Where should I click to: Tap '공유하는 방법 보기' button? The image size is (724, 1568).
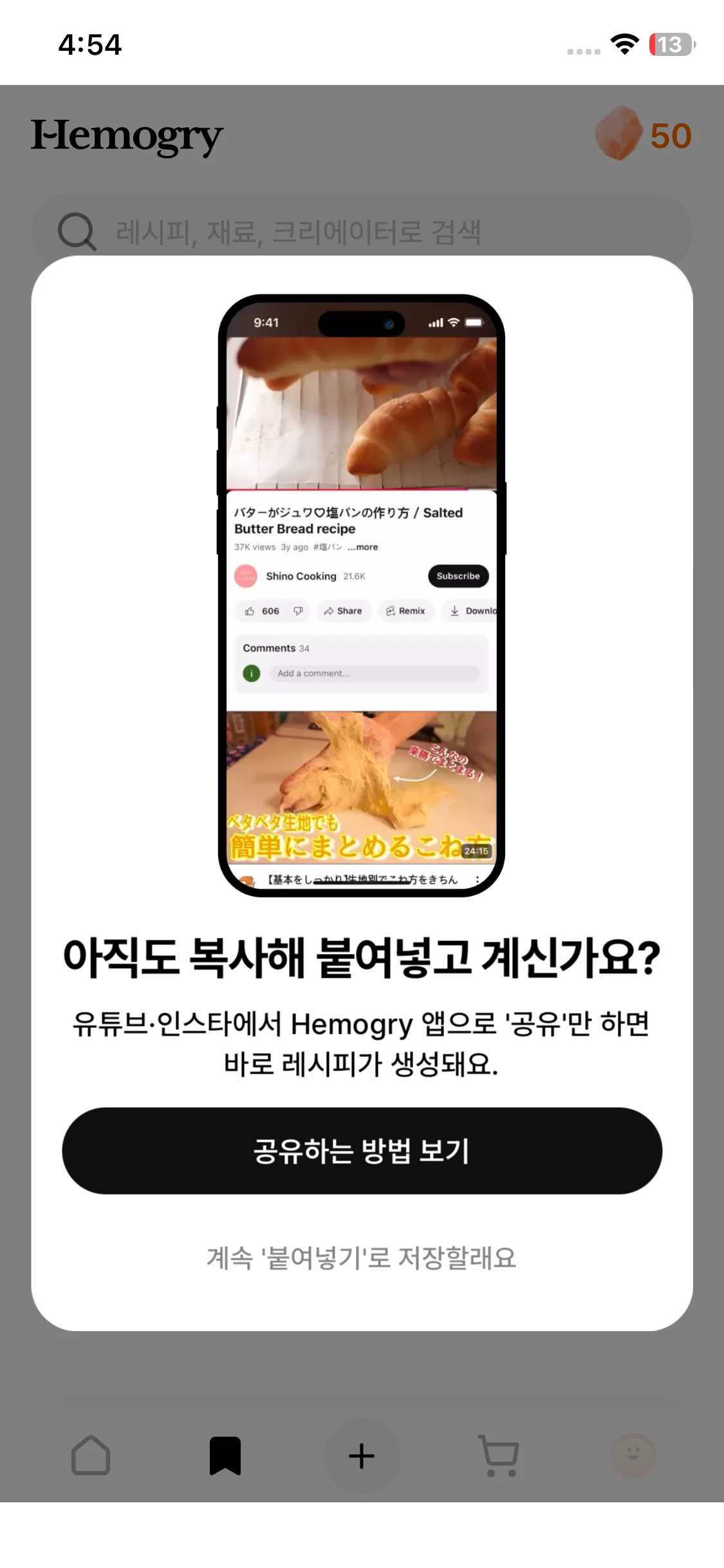362,1150
